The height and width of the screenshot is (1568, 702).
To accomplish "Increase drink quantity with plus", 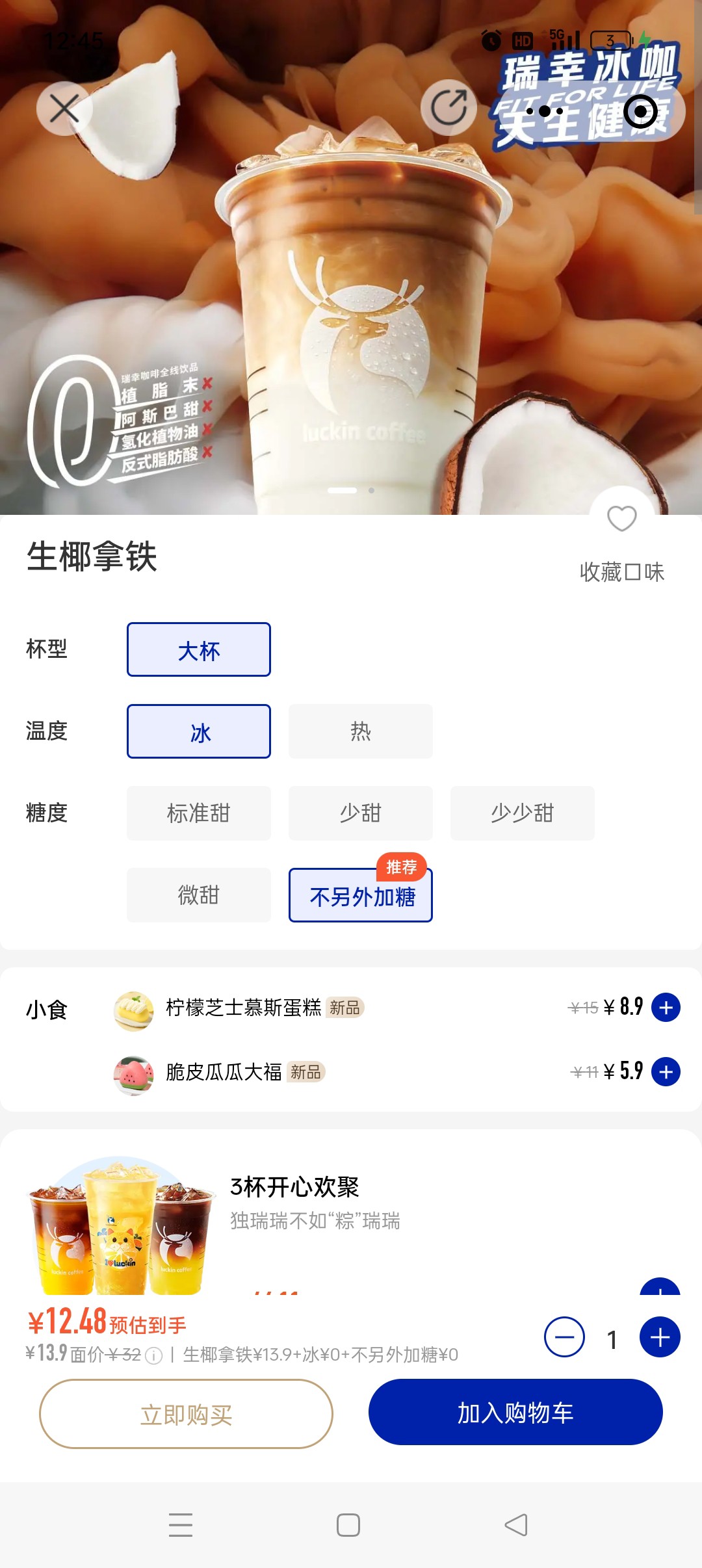I will point(660,1337).
